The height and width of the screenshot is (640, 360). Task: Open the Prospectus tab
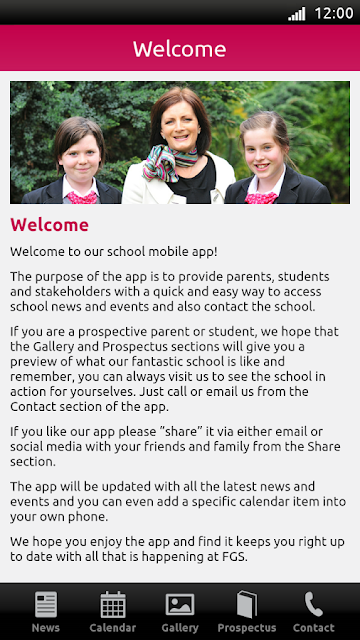point(247,611)
